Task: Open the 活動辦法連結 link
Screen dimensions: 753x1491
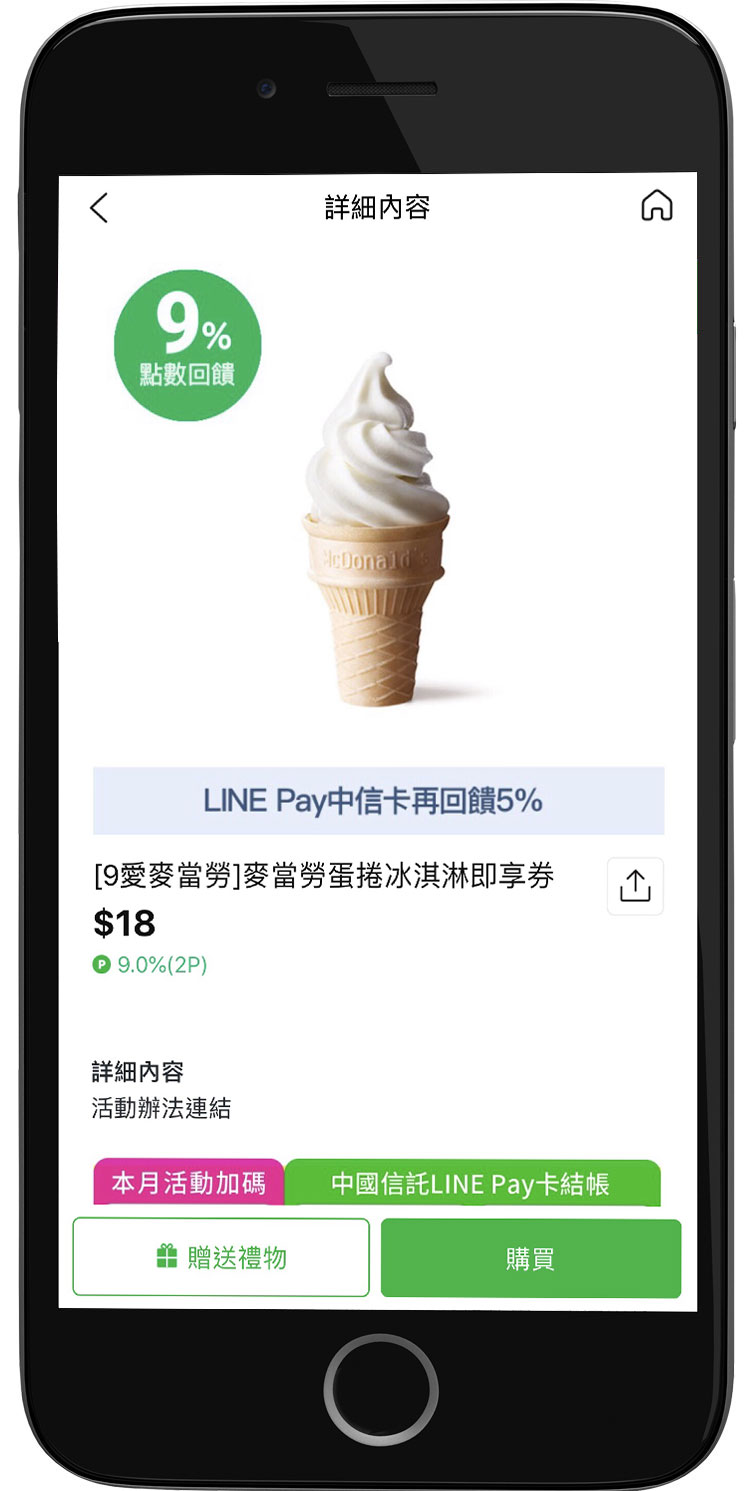Action: [161, 1109]
